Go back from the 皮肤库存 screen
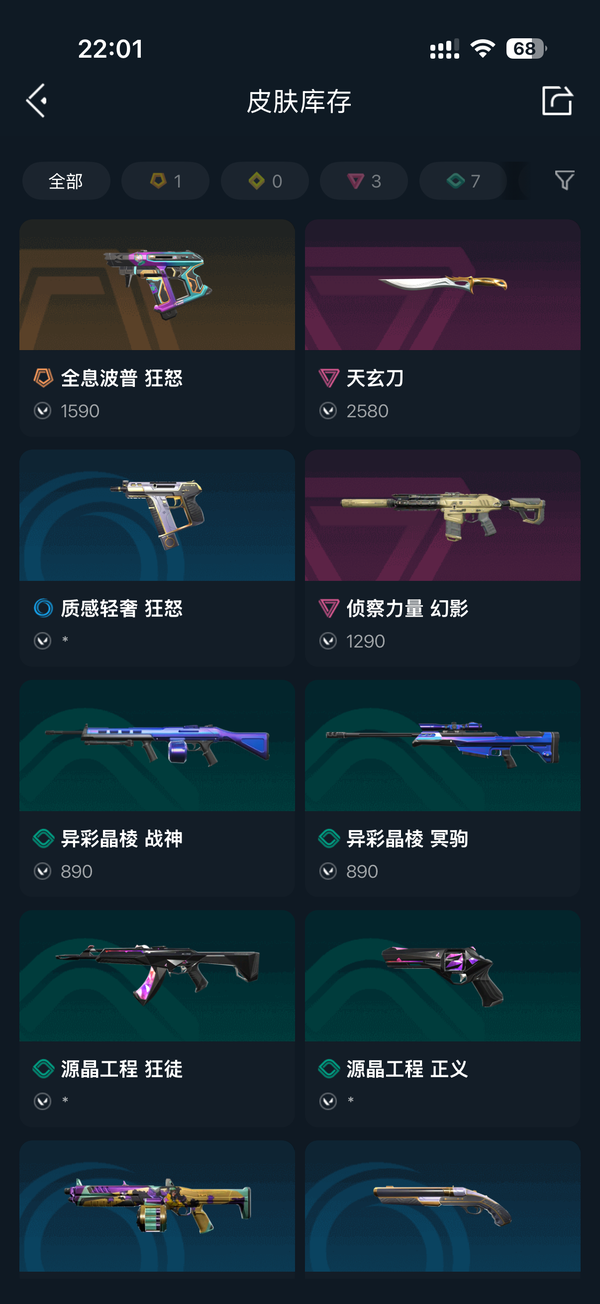The height and width of the screenshot is (1304, 600). pos(37,101)
